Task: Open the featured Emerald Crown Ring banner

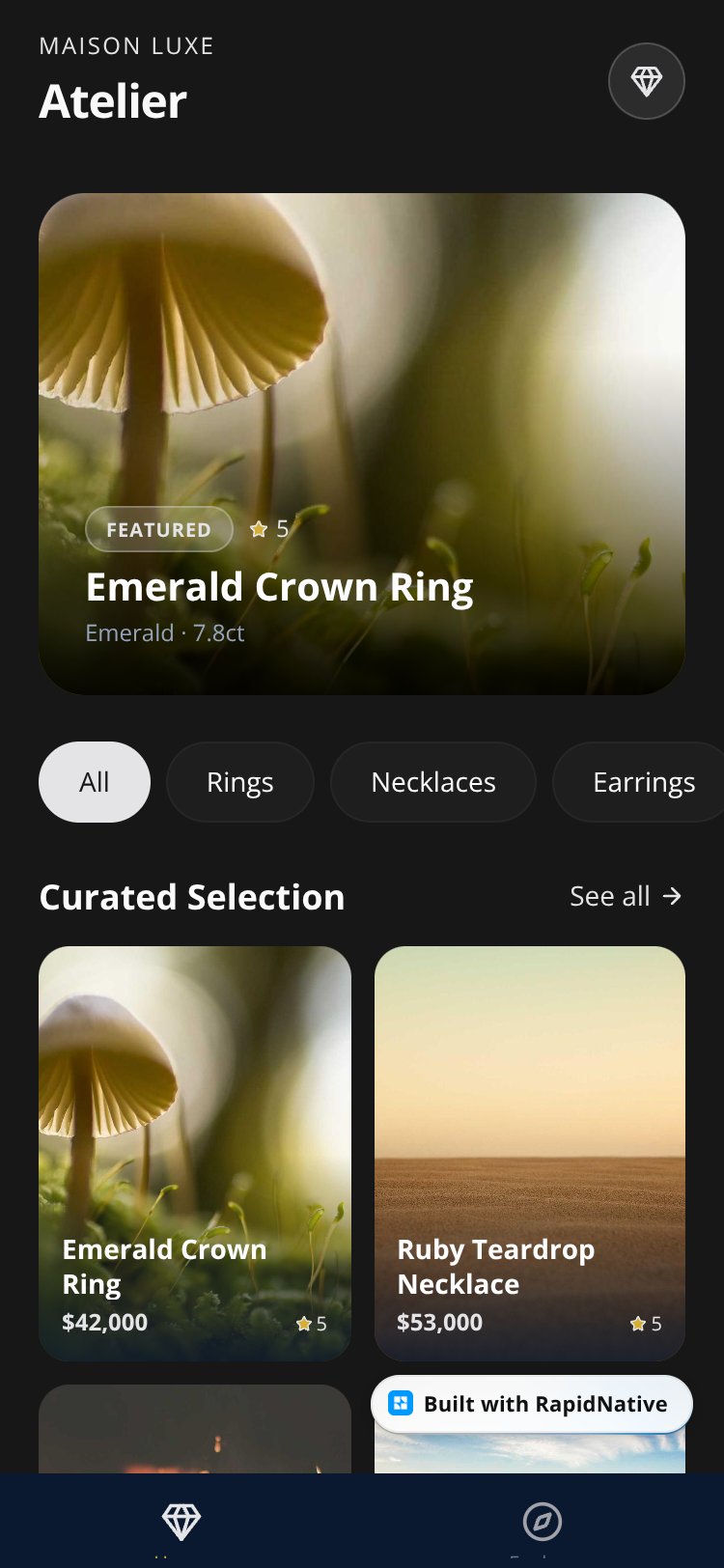Action: pyautogui.click(x=362, y=444)
